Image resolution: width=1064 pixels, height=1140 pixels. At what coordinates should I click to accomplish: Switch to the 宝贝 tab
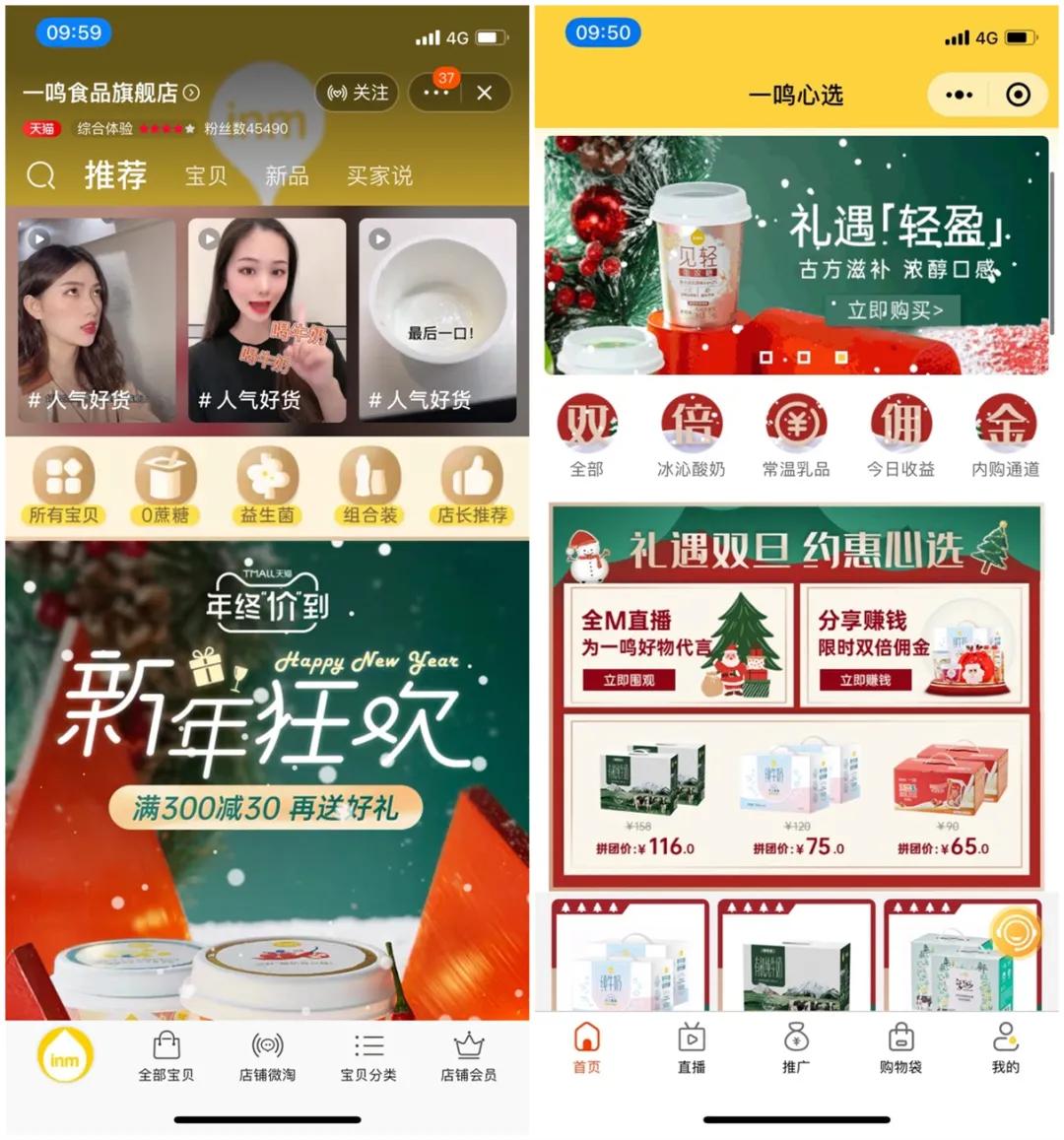pyautogui.click(x=206, y=176)
